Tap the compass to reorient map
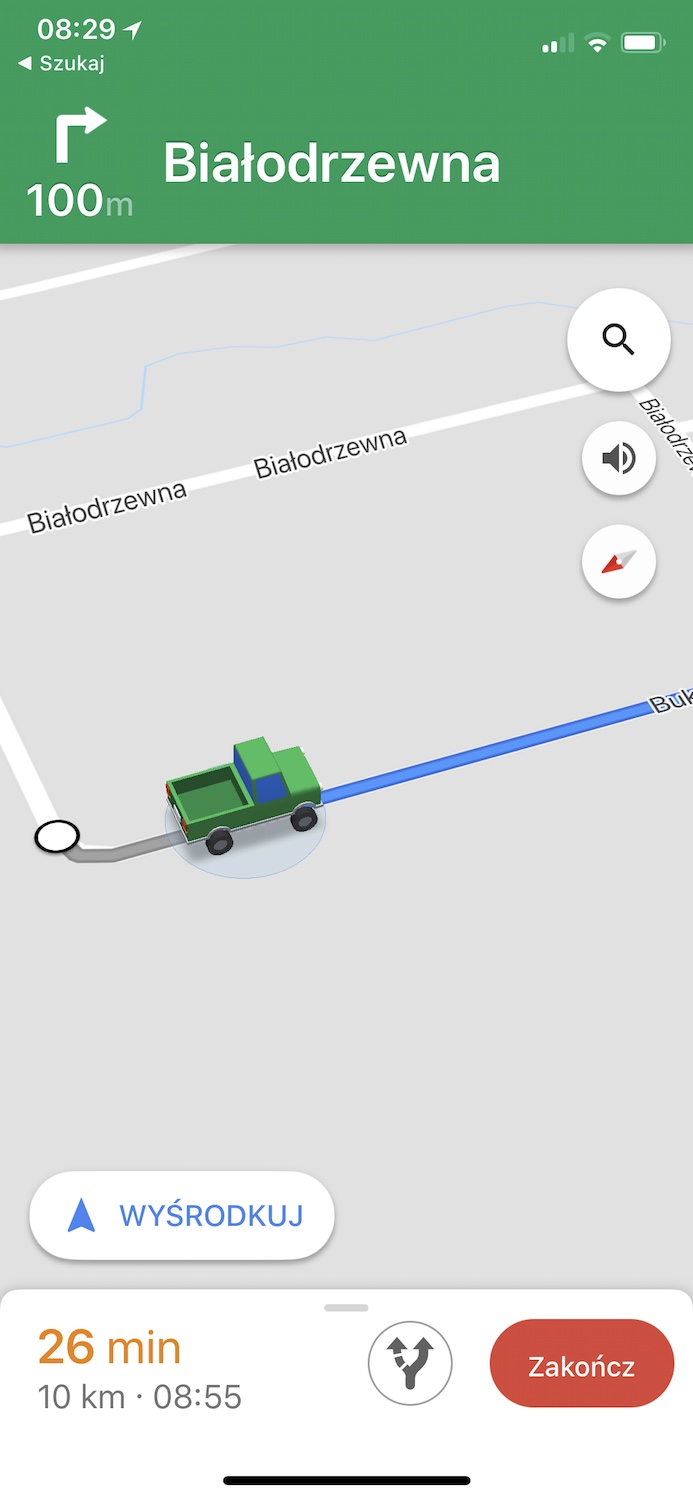 [x=618, y=562]
